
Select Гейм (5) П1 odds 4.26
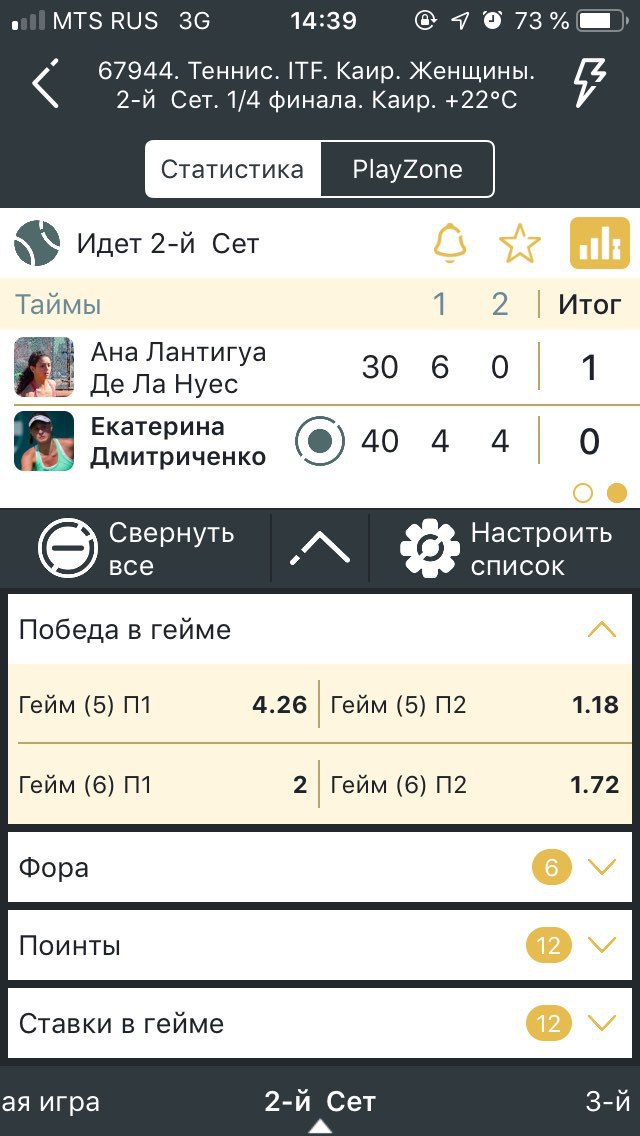pyautogui.click(x=163, y=704)
